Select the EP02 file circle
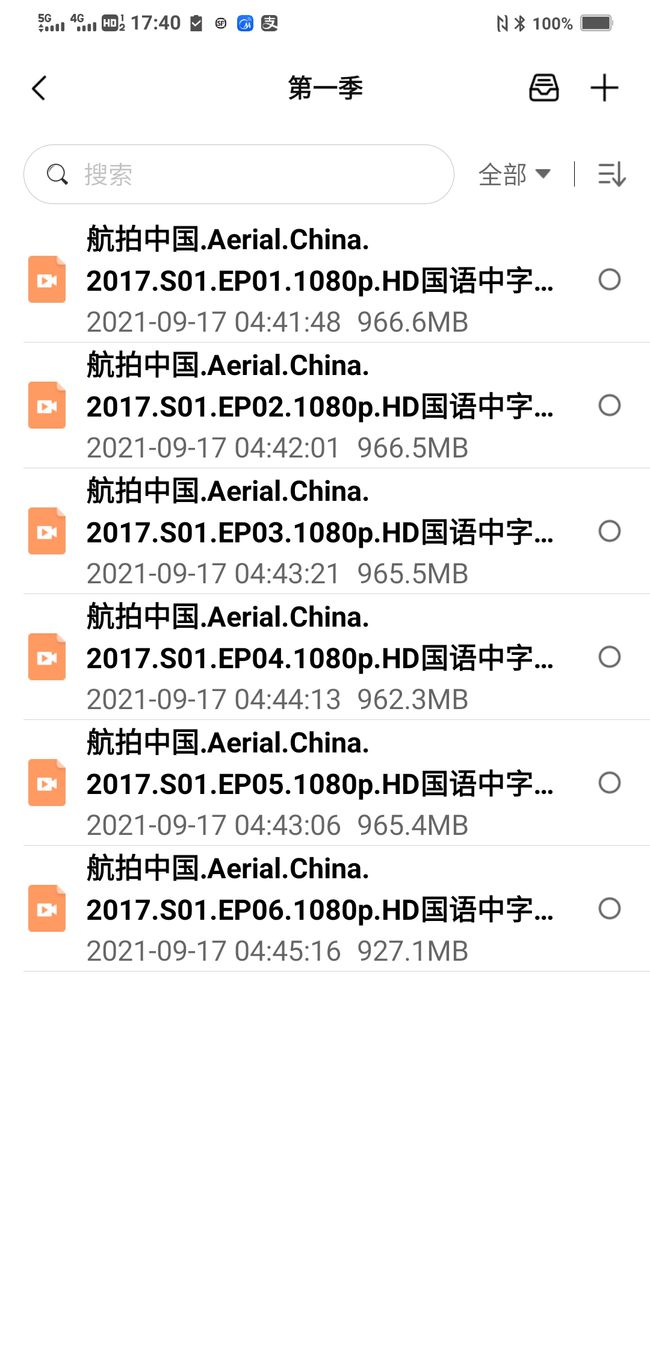The width and height of the screenshot is (650, 1358). pyautogui.click(x=609, y=405)
